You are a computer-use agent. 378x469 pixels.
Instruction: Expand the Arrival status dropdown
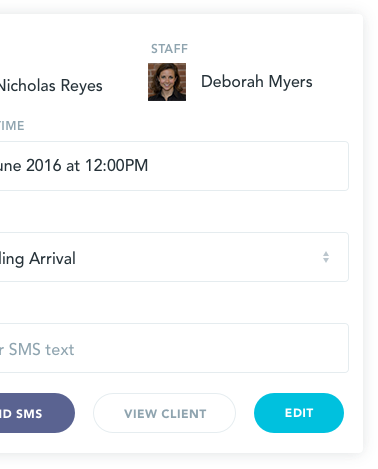(x=174, y=257)
